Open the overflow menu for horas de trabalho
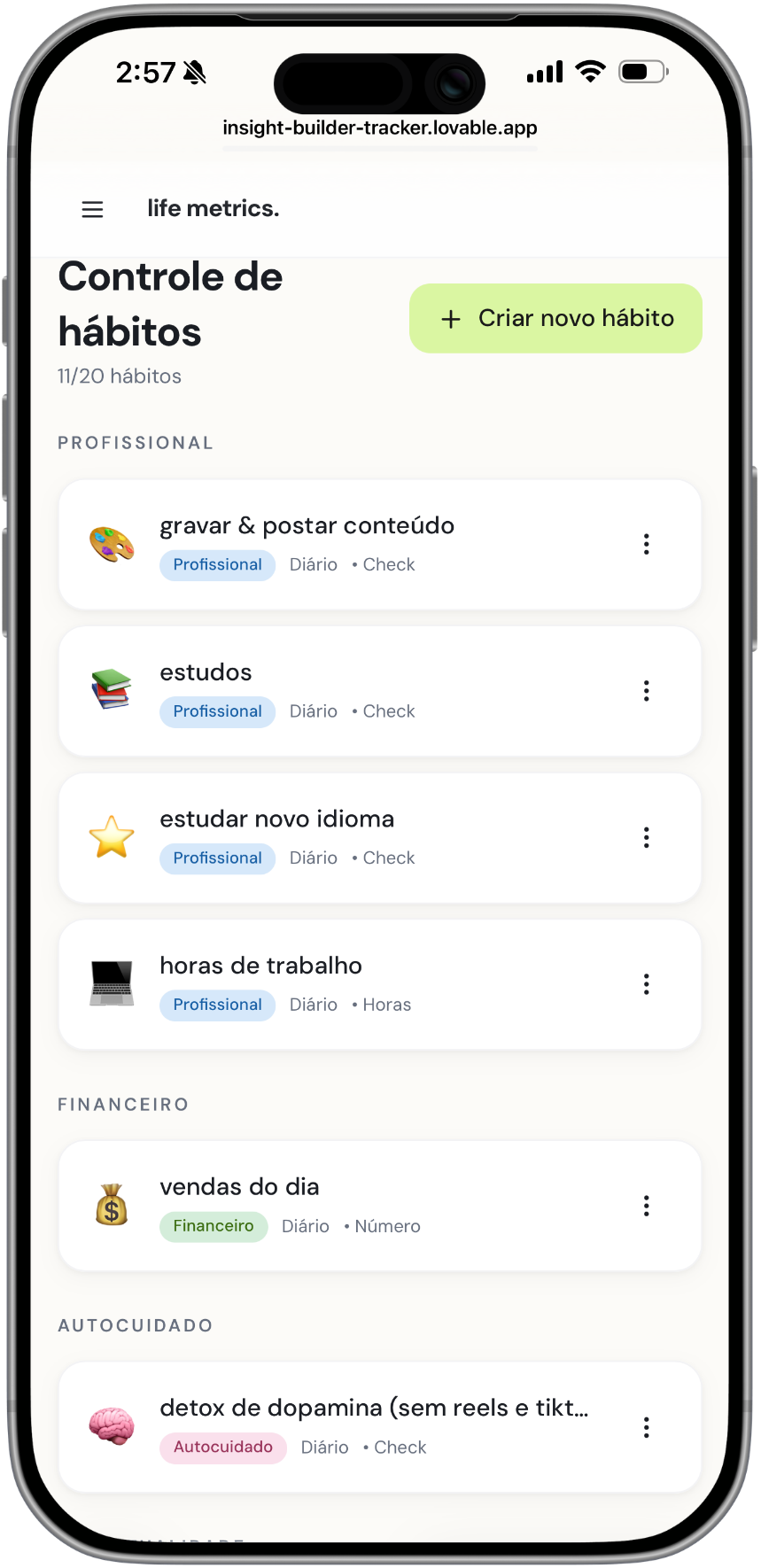This screenshot has height=1568, width=761. 647,984
